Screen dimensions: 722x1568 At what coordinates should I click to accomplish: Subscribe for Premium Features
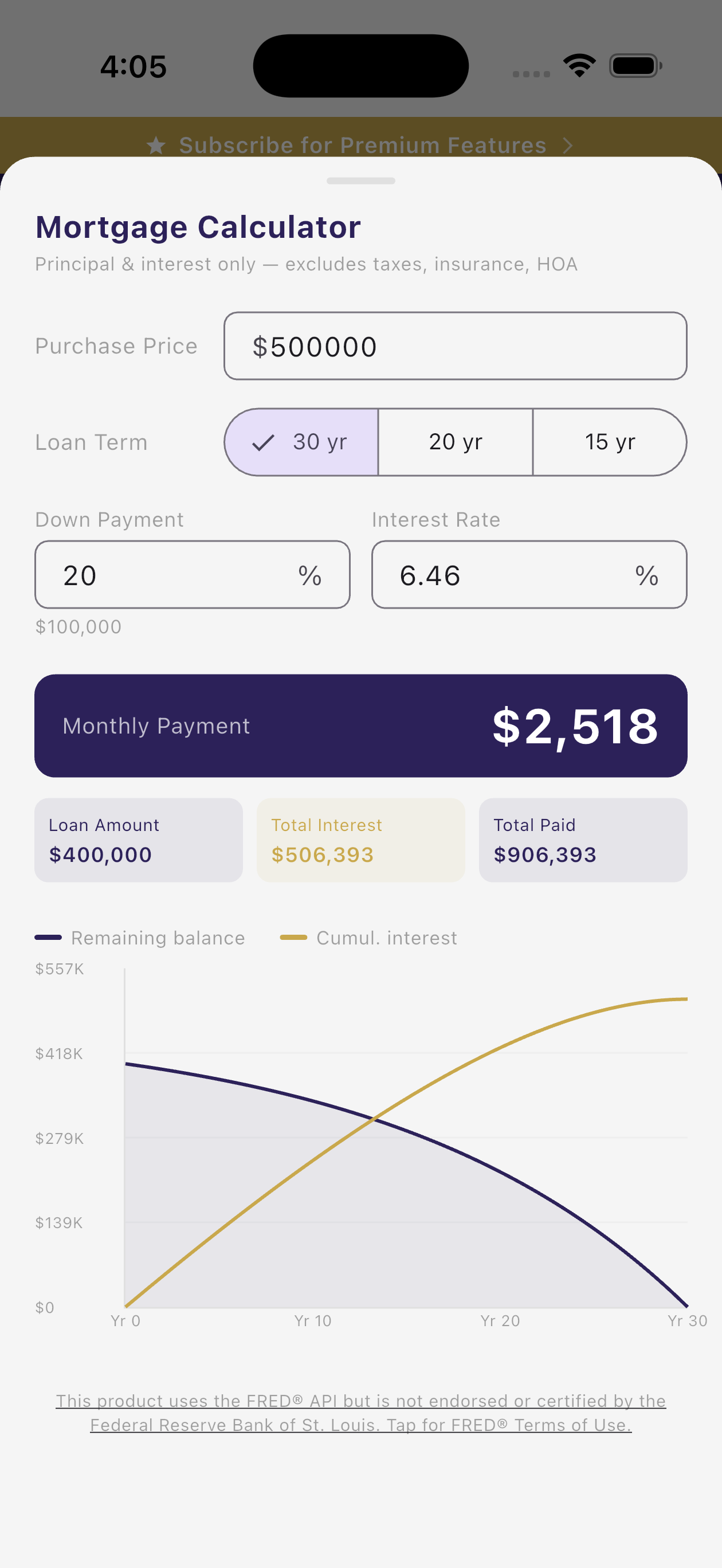[361, 146]
